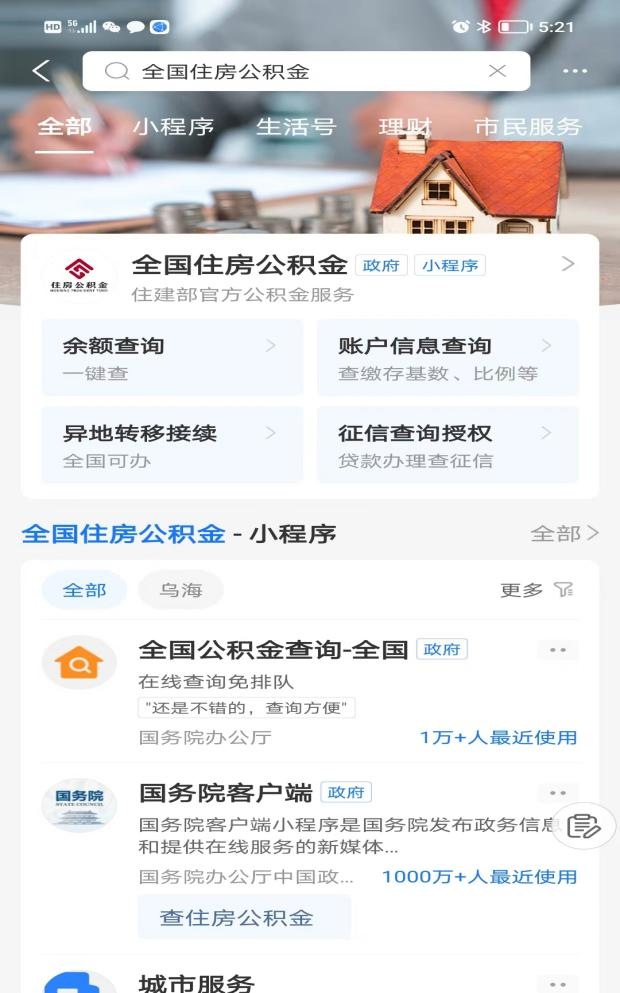The height and width of the screenshot is (993, 620).
Task: Clear the search text with the X
Action: point(497,71)
